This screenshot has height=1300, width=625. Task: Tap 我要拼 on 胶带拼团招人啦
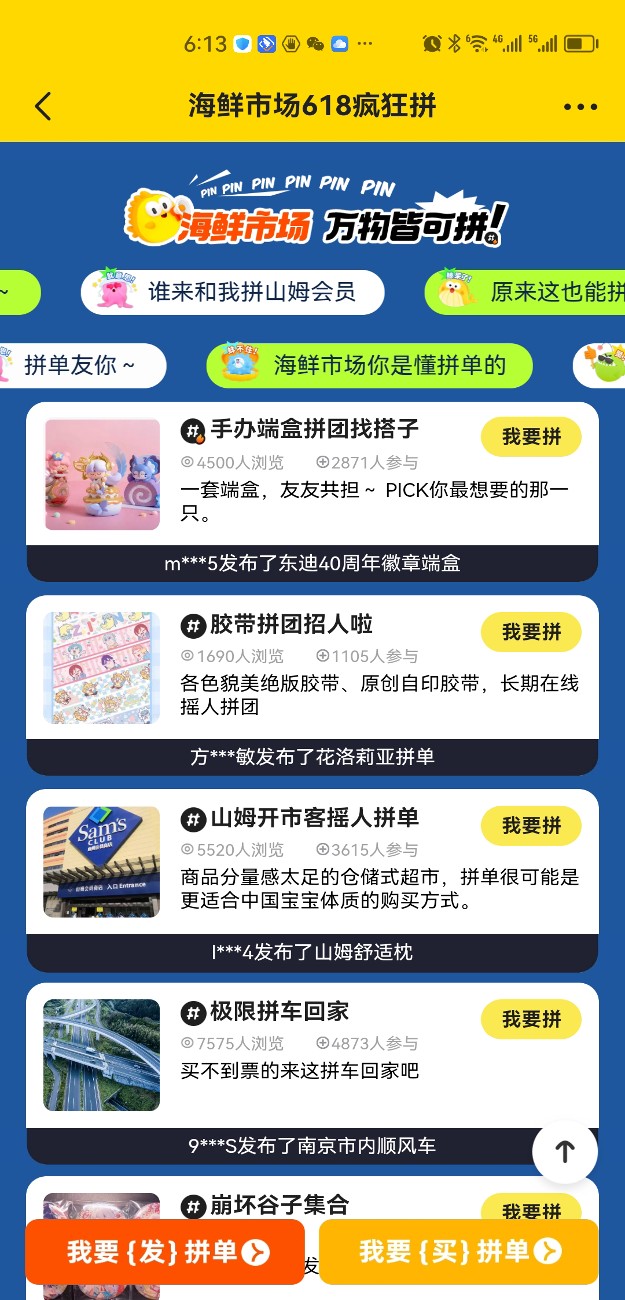click(531, 632)
